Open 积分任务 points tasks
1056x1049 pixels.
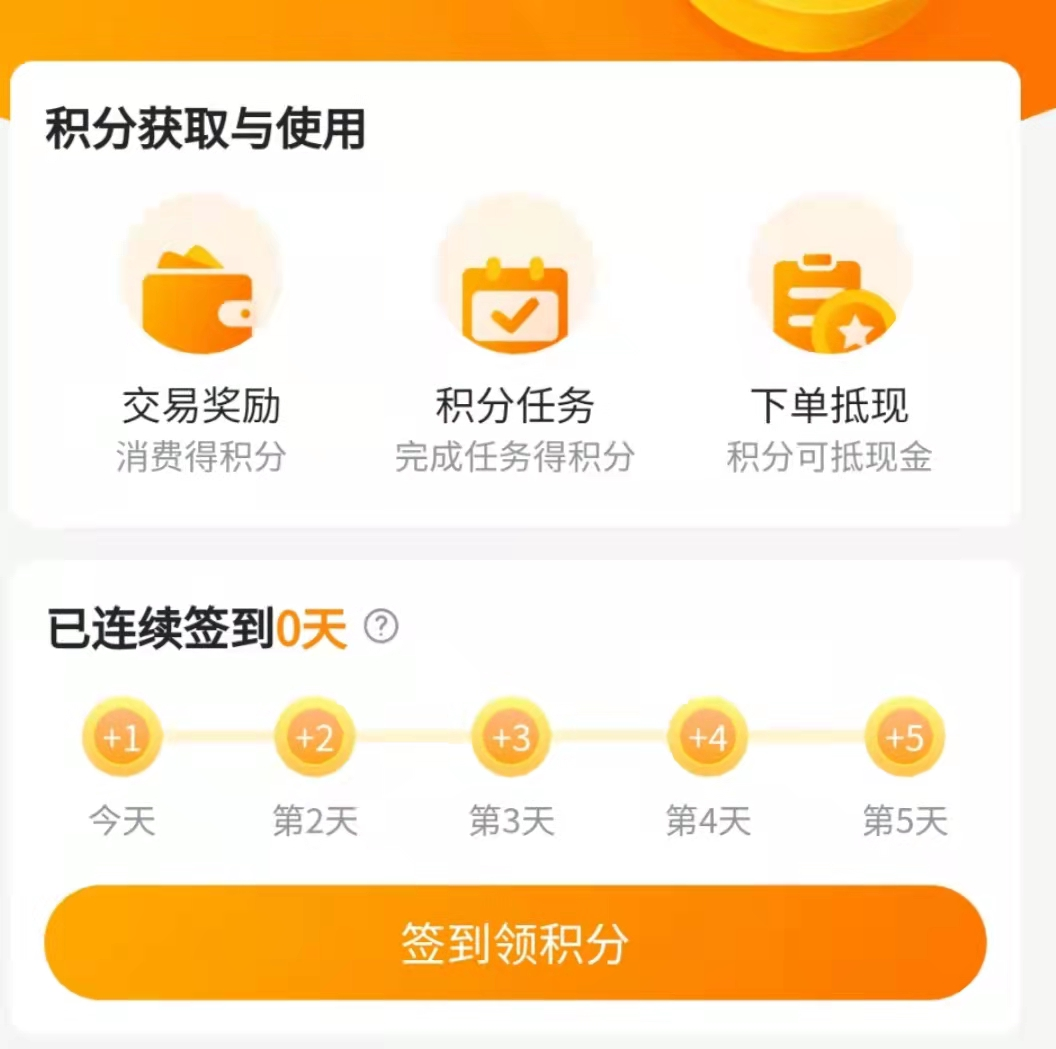(514, 340)
